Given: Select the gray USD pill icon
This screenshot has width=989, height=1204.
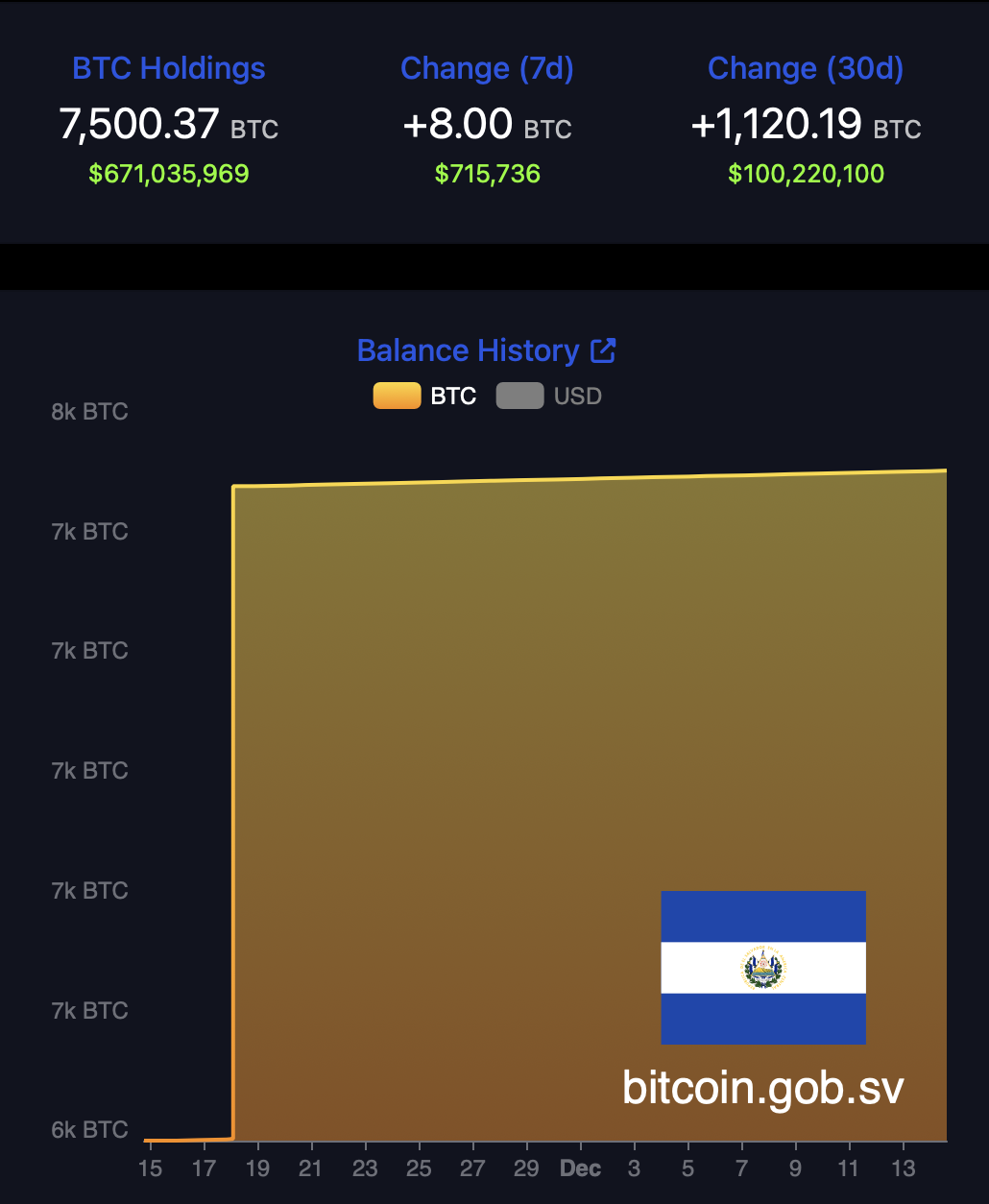Looking at the screenshot, I should (519, 396).
